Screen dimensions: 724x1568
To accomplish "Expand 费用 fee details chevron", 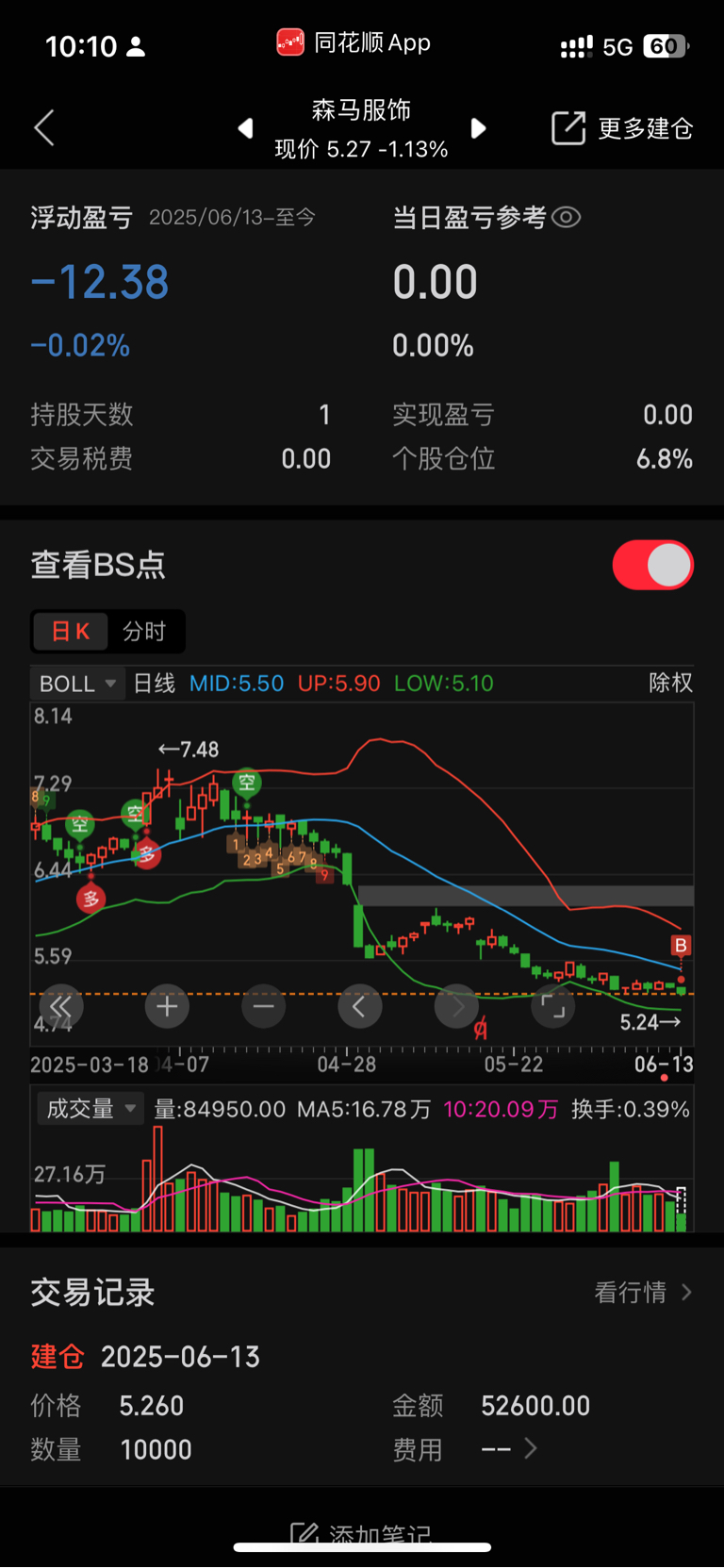I will [x=531, y=1448].
